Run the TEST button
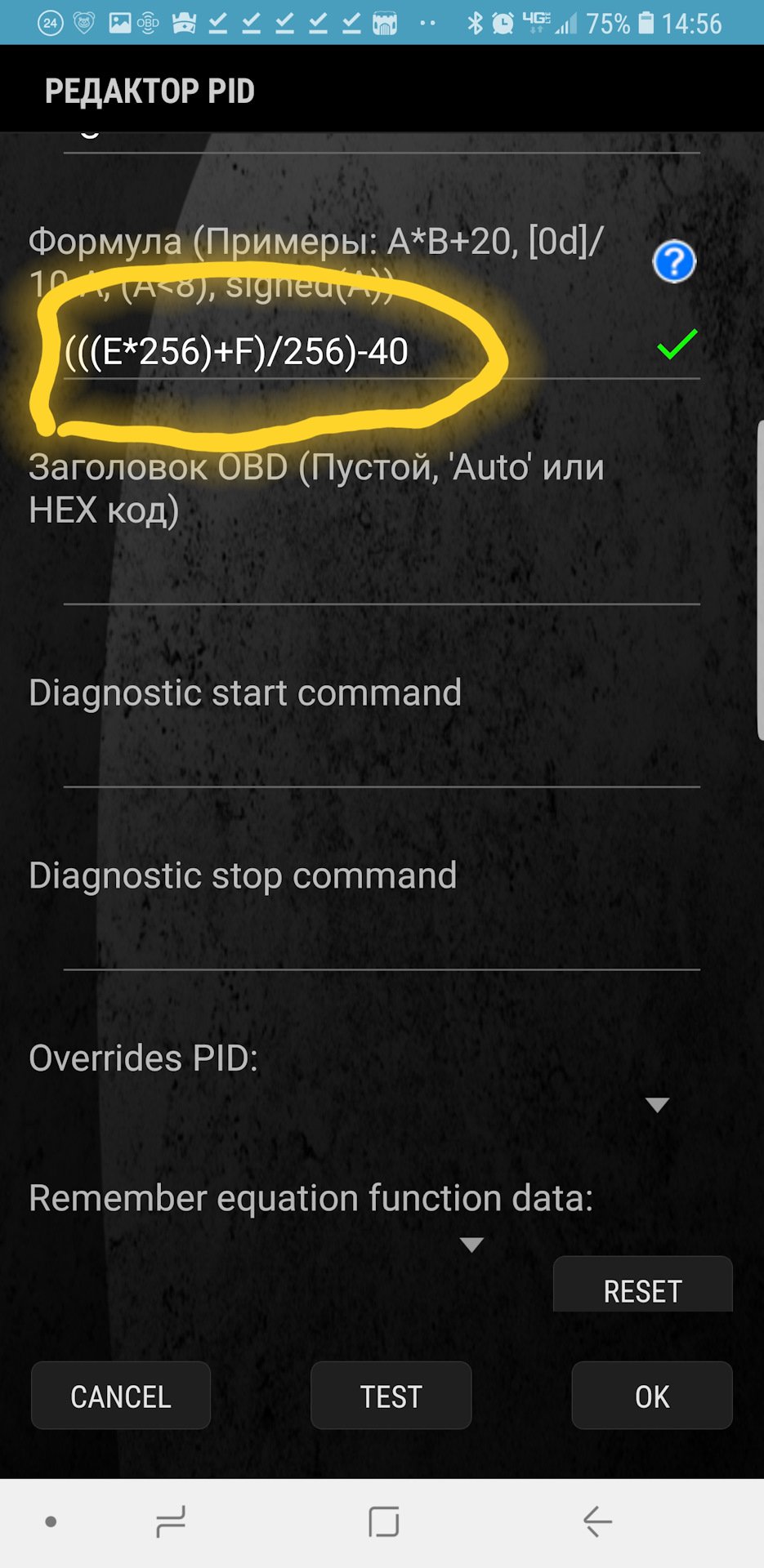 coord(391,1396)
